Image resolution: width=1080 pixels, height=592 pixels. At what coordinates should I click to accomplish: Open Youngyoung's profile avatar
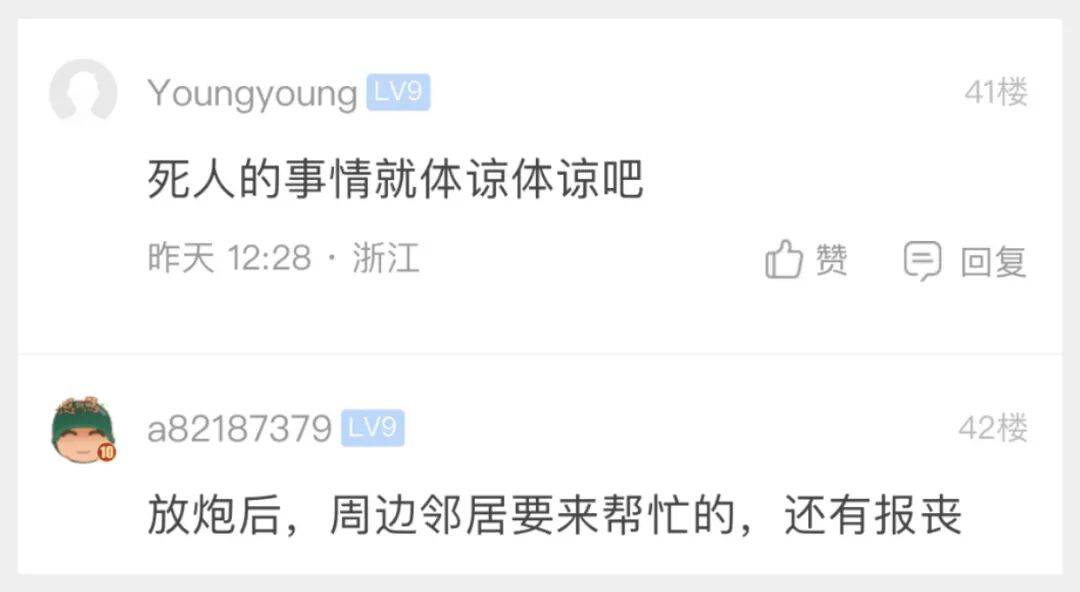[x=83, y=93]
